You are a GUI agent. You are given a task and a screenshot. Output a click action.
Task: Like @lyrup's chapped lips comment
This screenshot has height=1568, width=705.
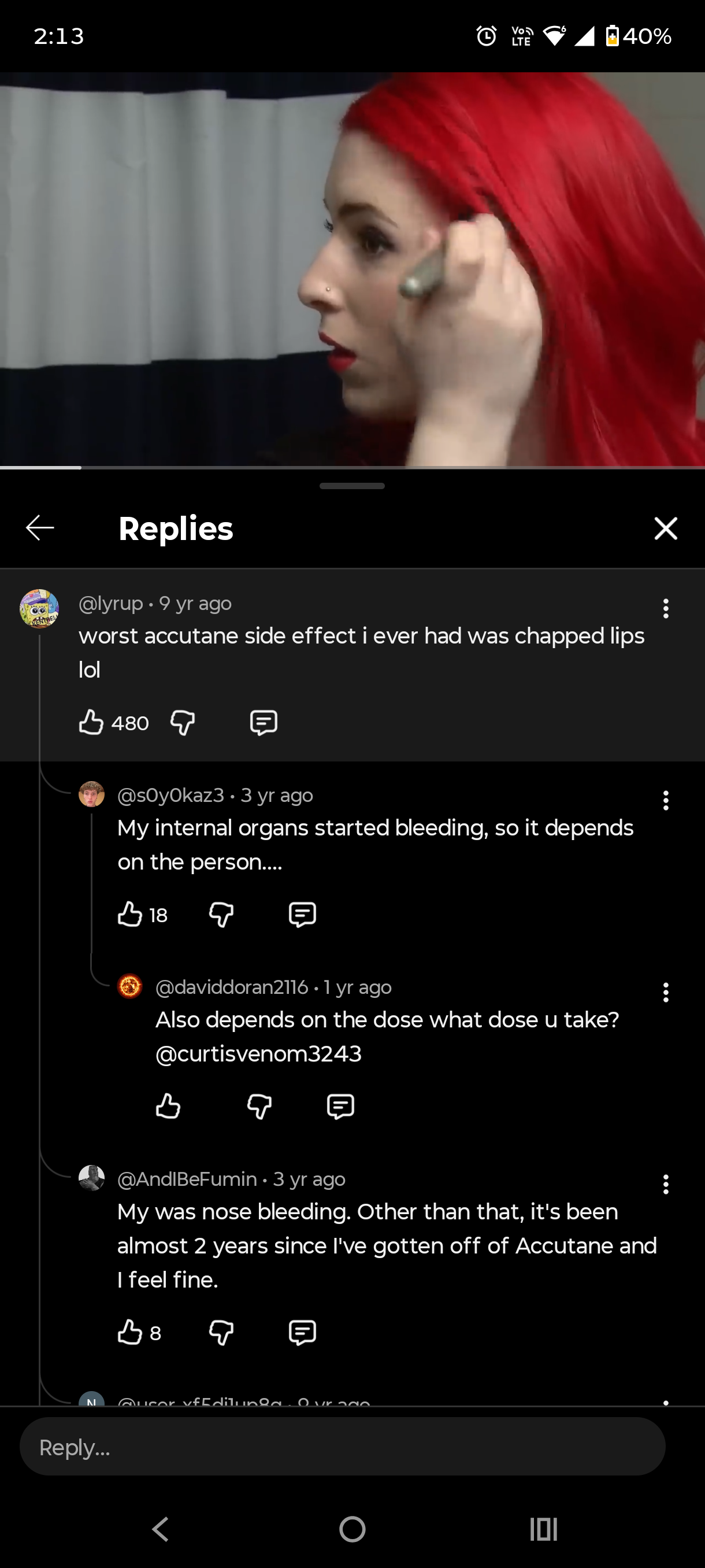click(x=91, y=723)
